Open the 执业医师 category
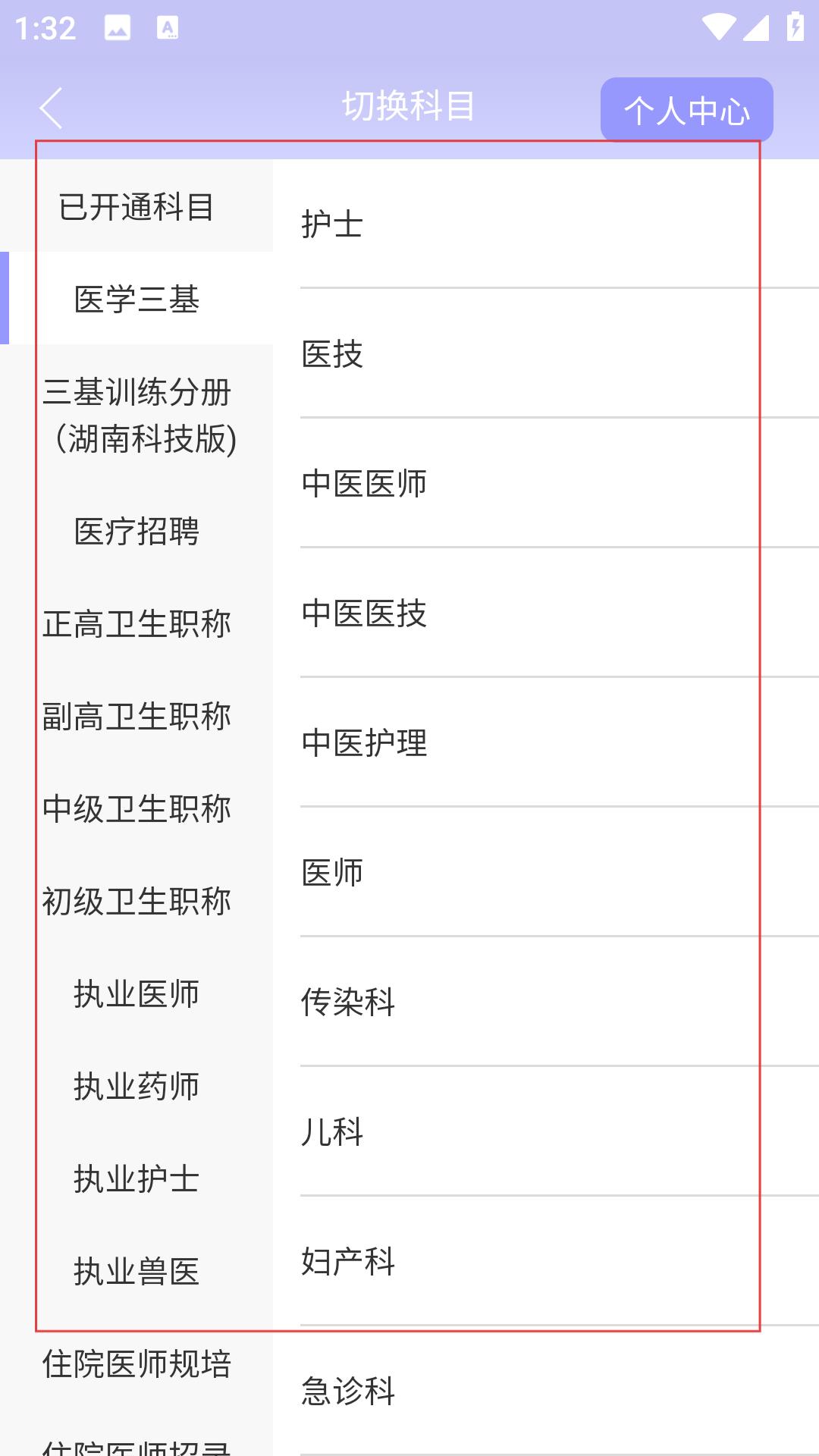The width and height of the screenshot is (819, 1456). (x=136, y=993)
